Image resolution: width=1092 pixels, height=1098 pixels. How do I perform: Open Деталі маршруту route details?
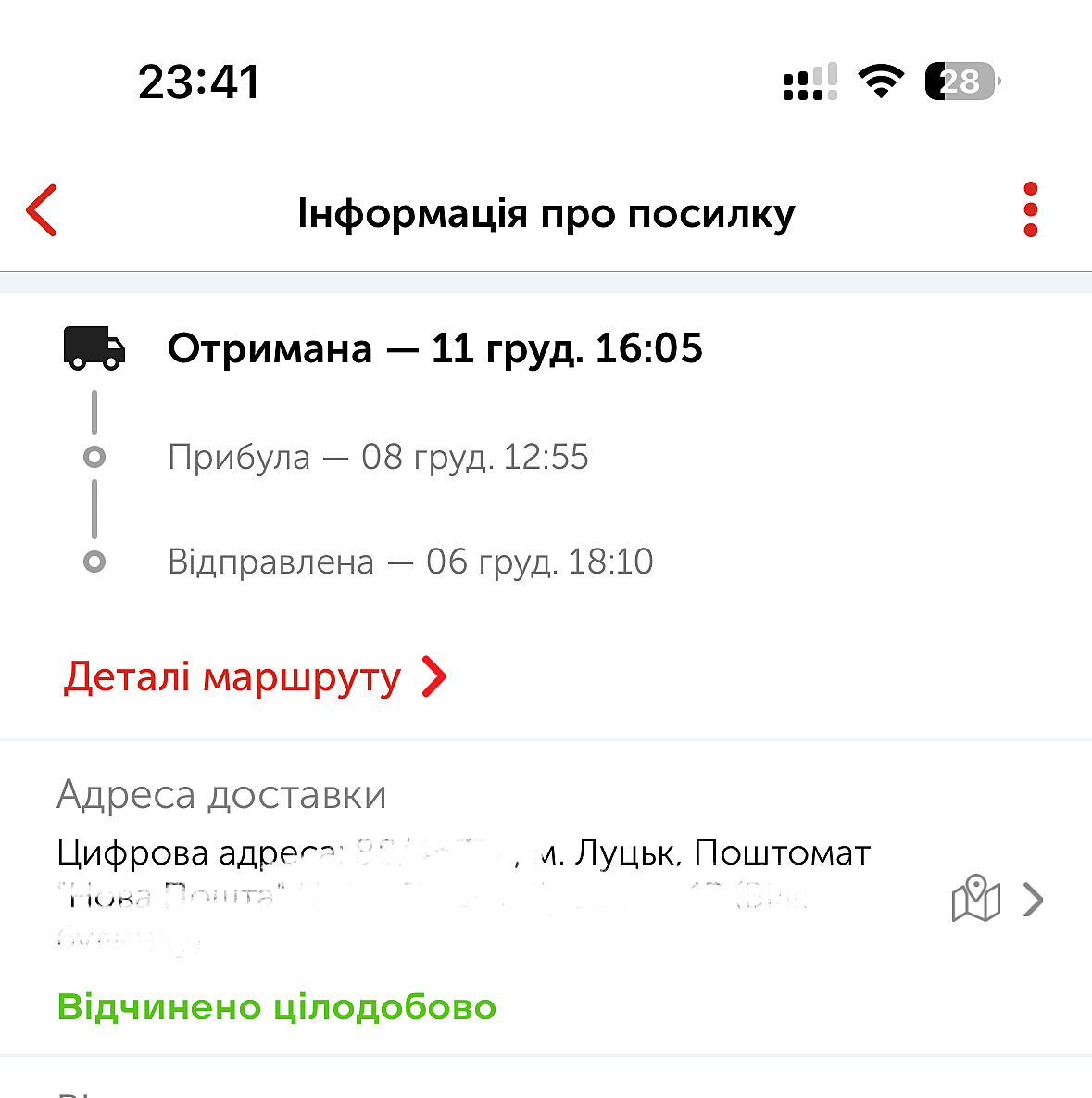click(255, 677)
